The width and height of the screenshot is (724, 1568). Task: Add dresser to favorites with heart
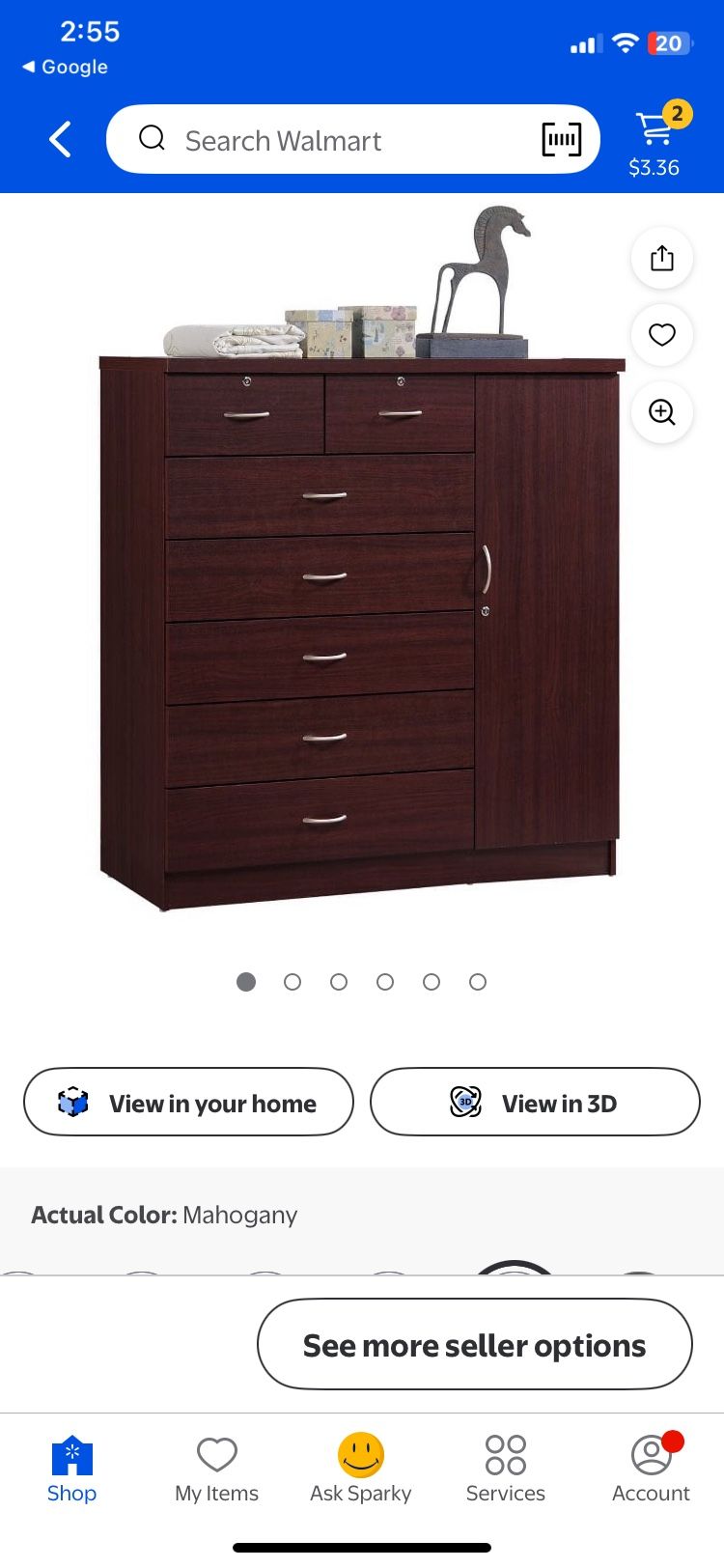pyautogui.click(x=661, y=335)
